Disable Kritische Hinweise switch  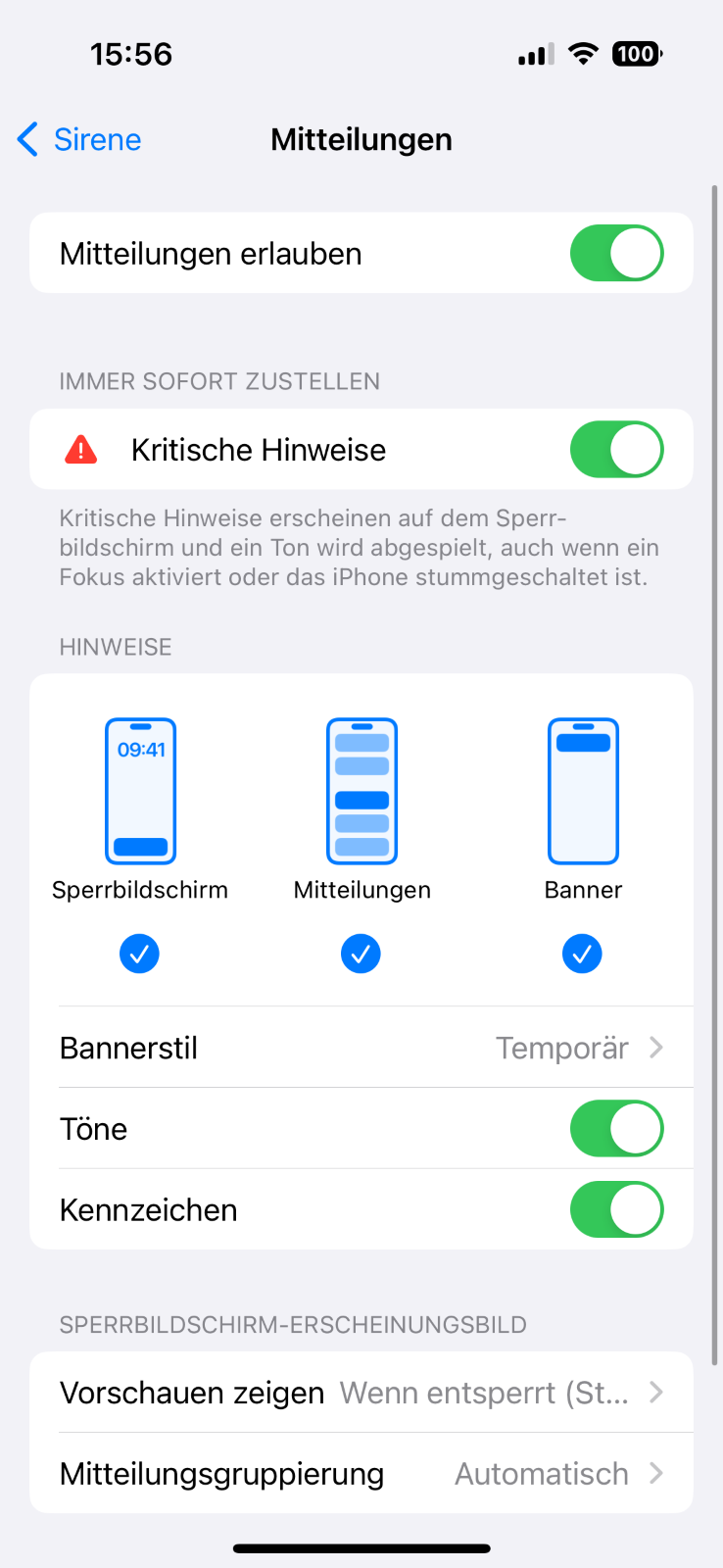[x=616, y=450]
